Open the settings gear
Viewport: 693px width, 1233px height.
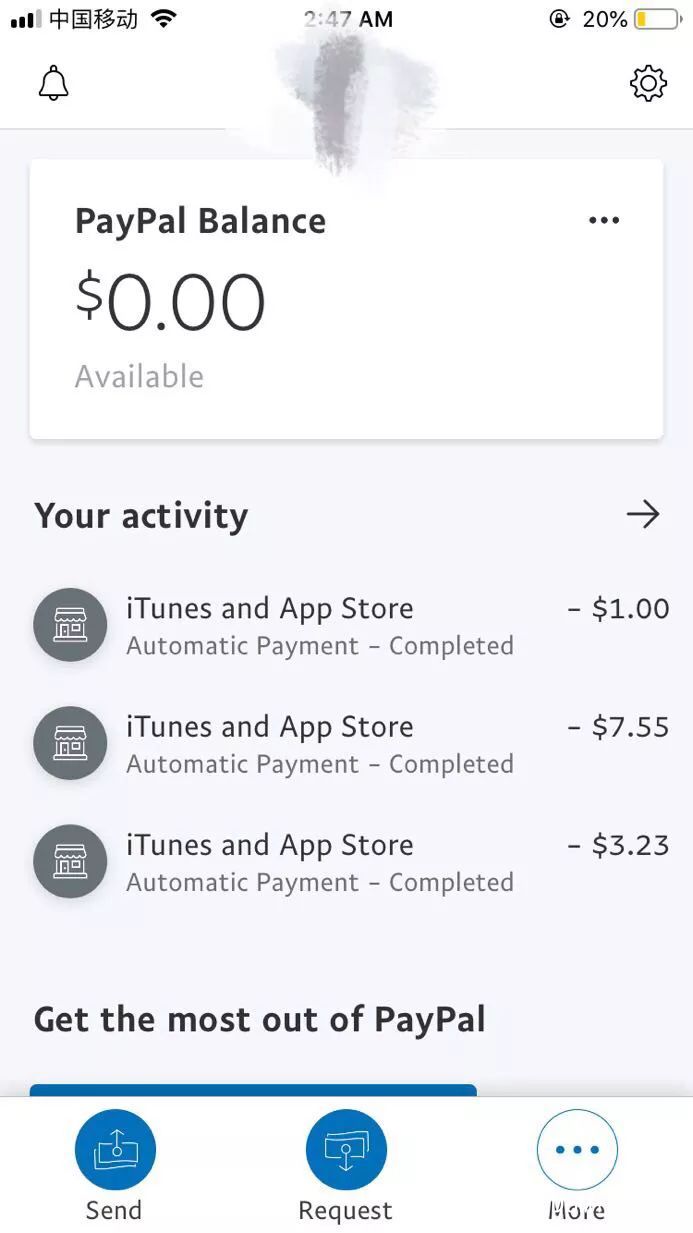(x=648, y=84)
